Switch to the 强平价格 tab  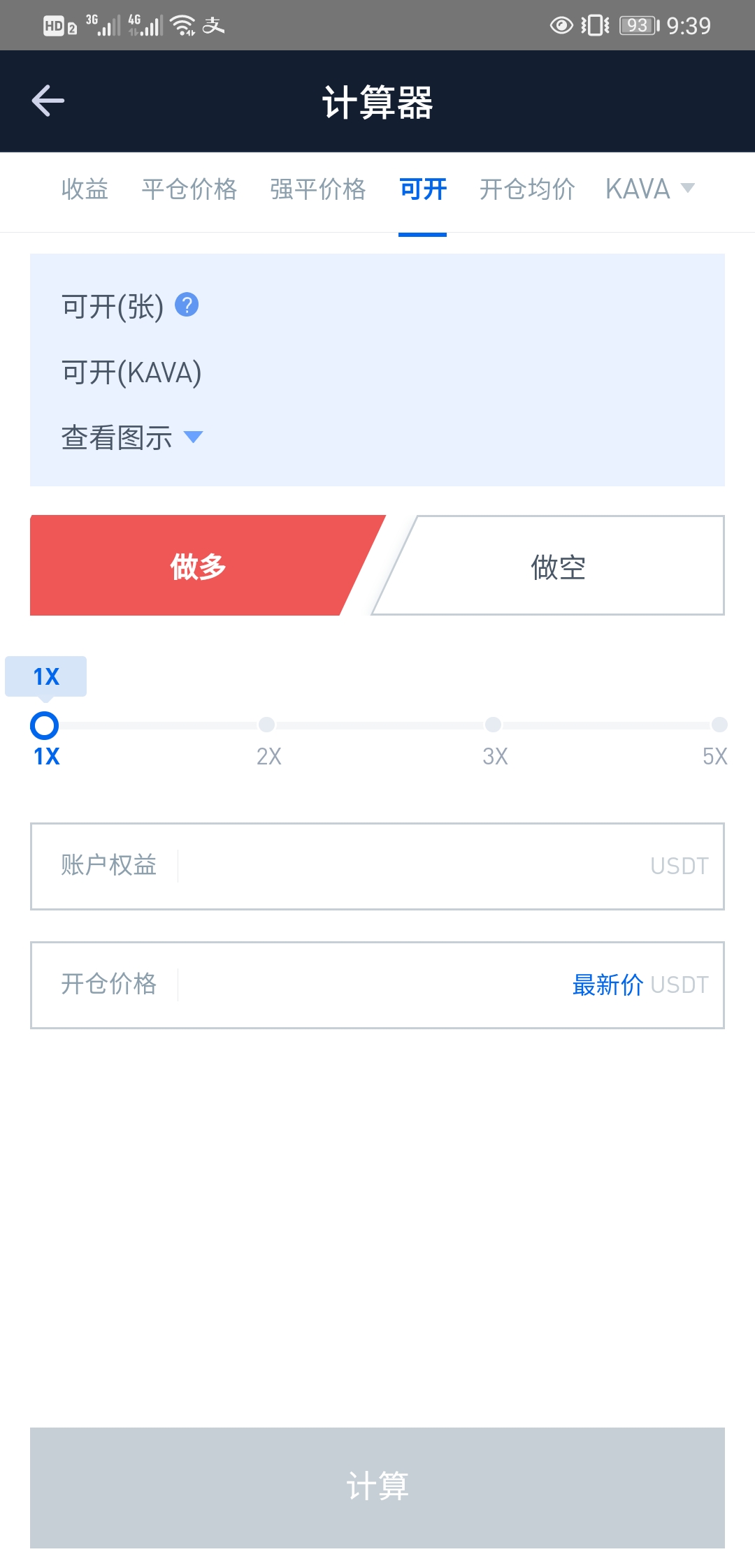[318, 189]
